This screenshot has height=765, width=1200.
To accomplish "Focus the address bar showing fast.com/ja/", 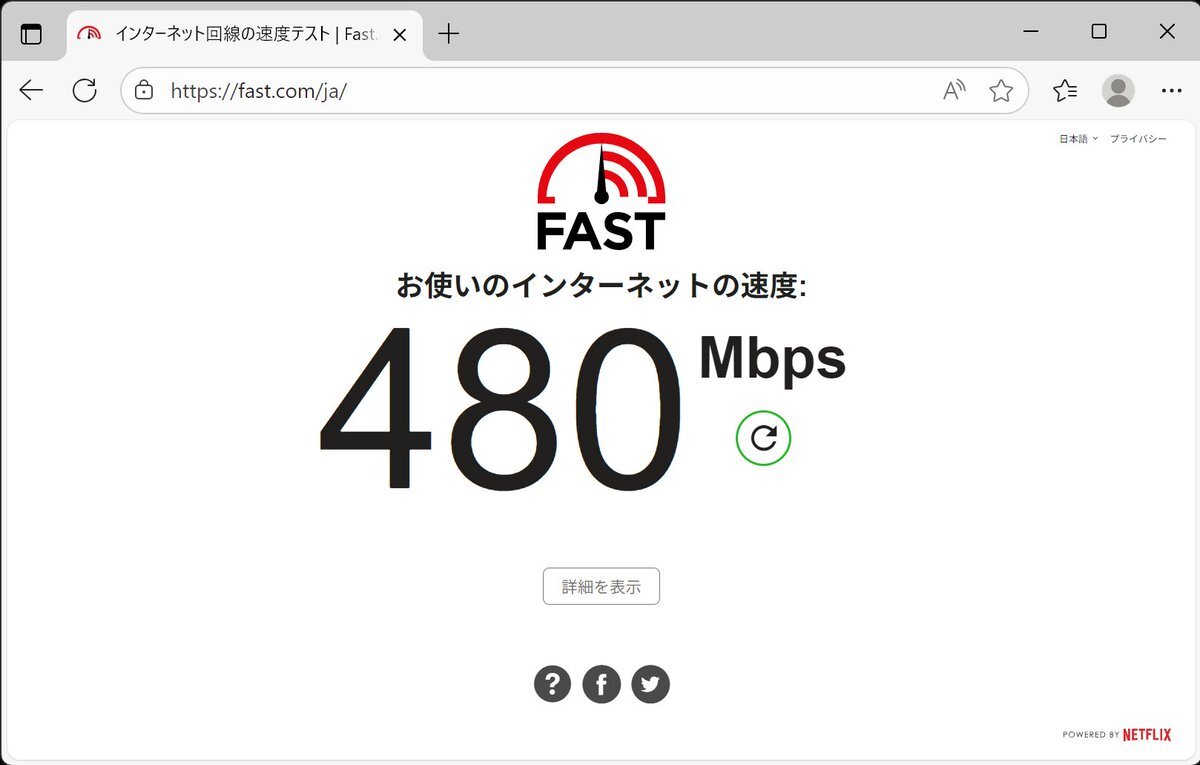I will click(x=540, y=91).
